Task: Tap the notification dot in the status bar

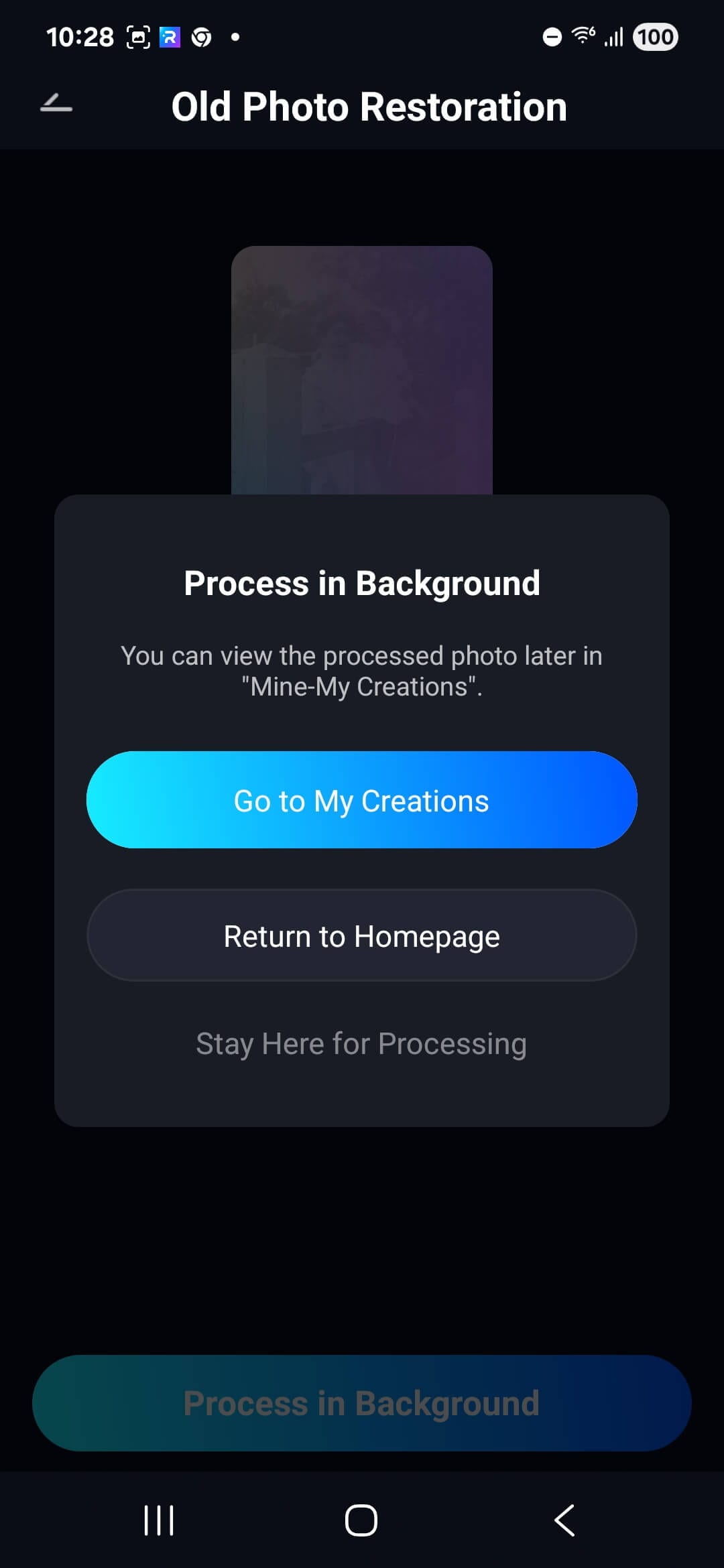Action: tap(235, 38)
